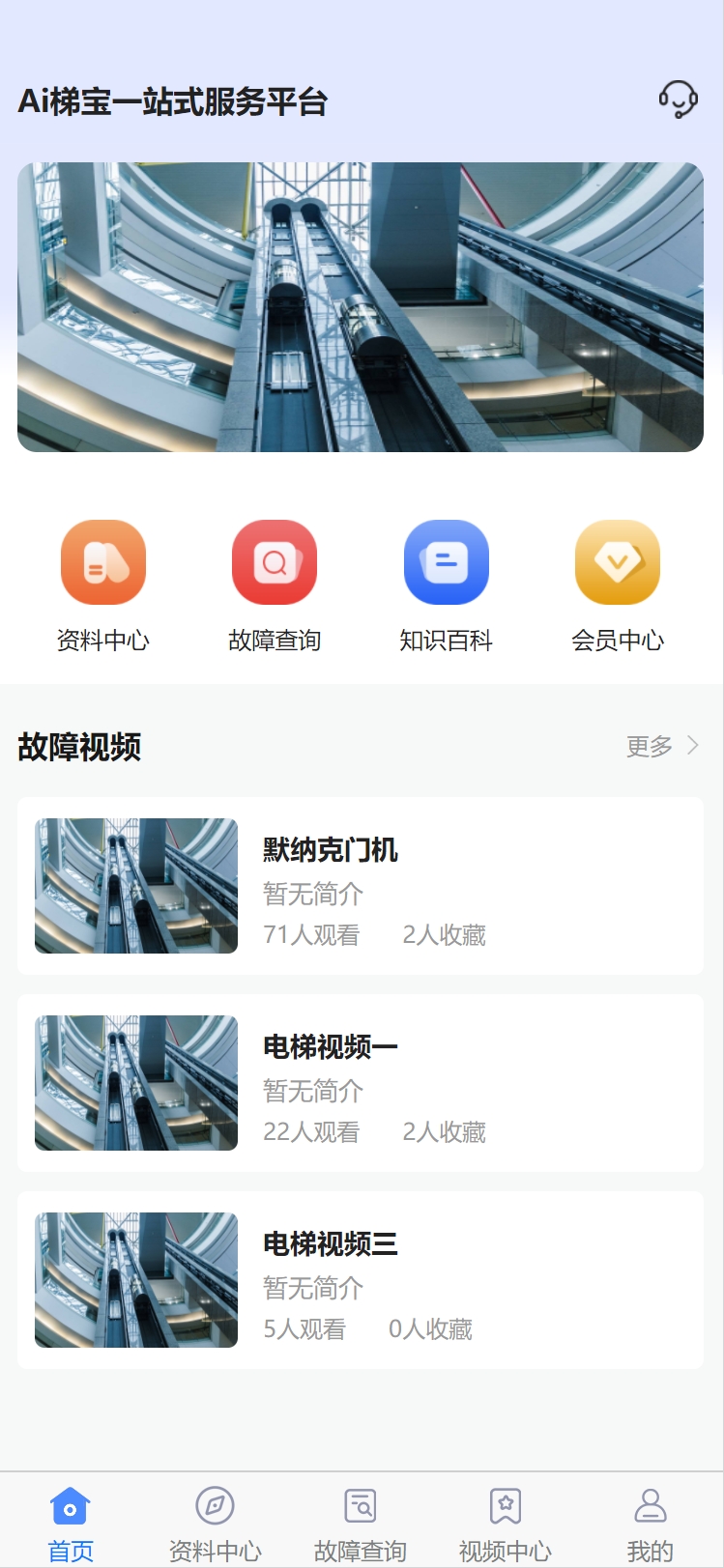The height and width of the screenshot is (1568, 724).
Task: Expand more fault videos via 更多 chevron
Action: click(x=692, y=745)
